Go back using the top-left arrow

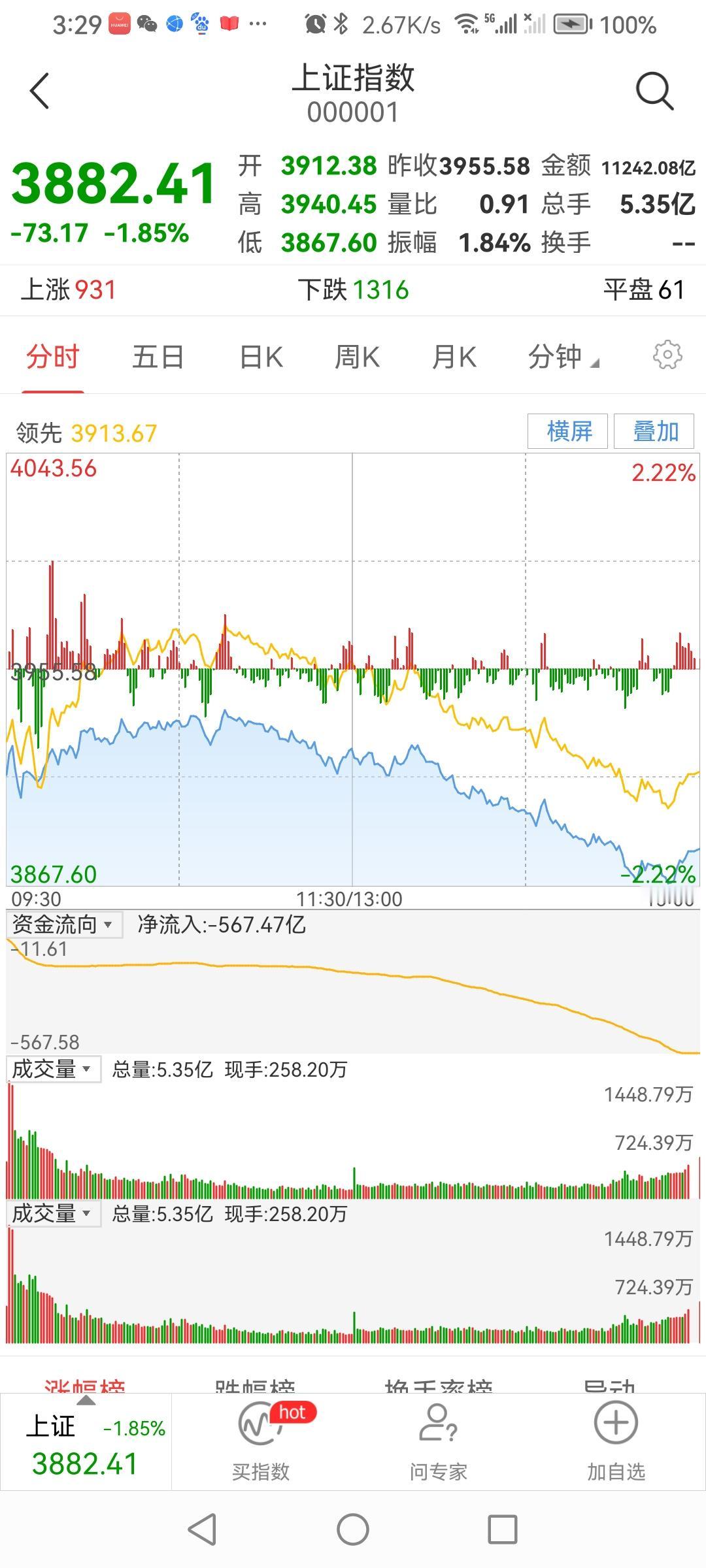coord(39,91)
